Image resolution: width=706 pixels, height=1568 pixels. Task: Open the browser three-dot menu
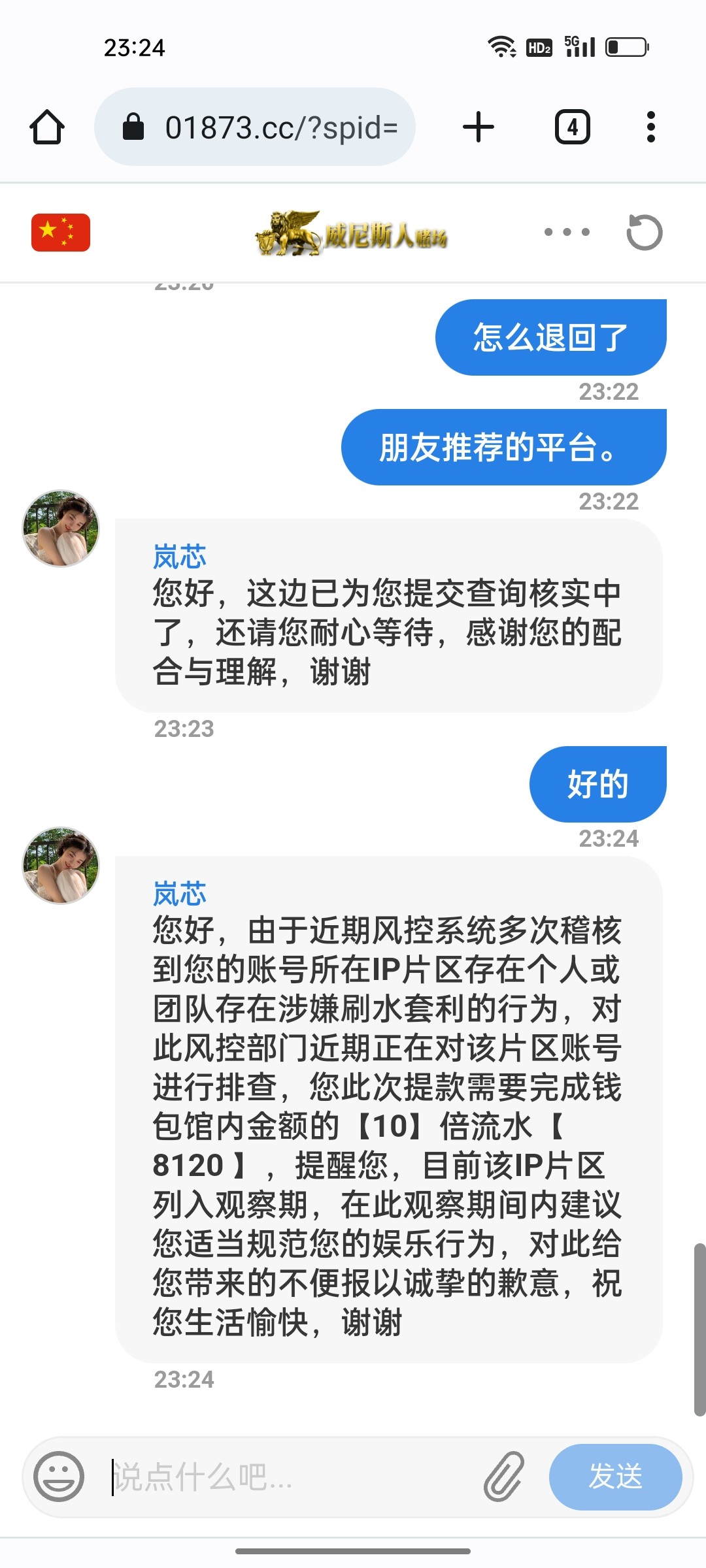click(x=650, y=126)
